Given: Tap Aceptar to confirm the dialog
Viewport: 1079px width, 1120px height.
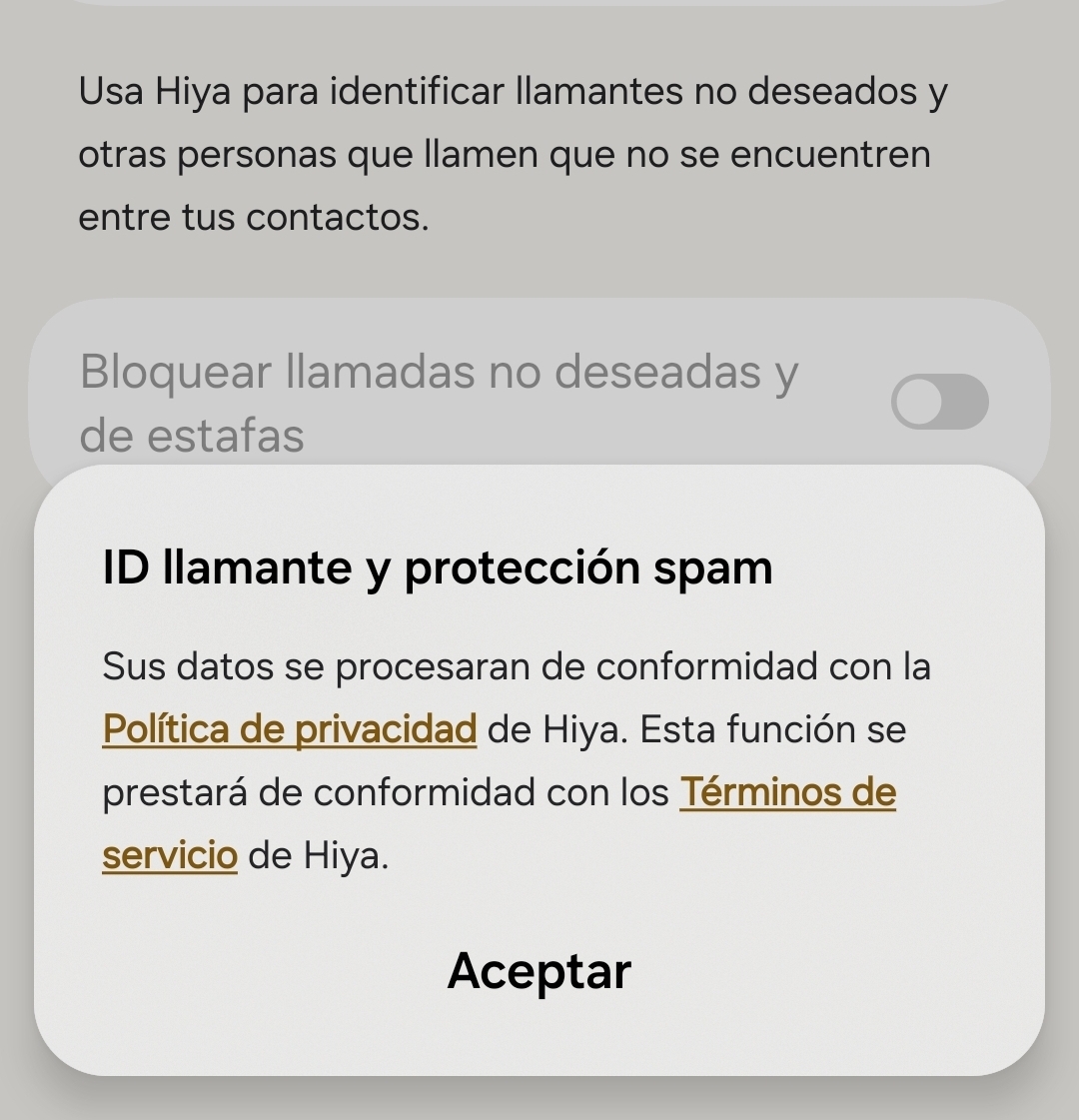Looking at the screenshot, I should pyautogui.click(x=539, y=970).
